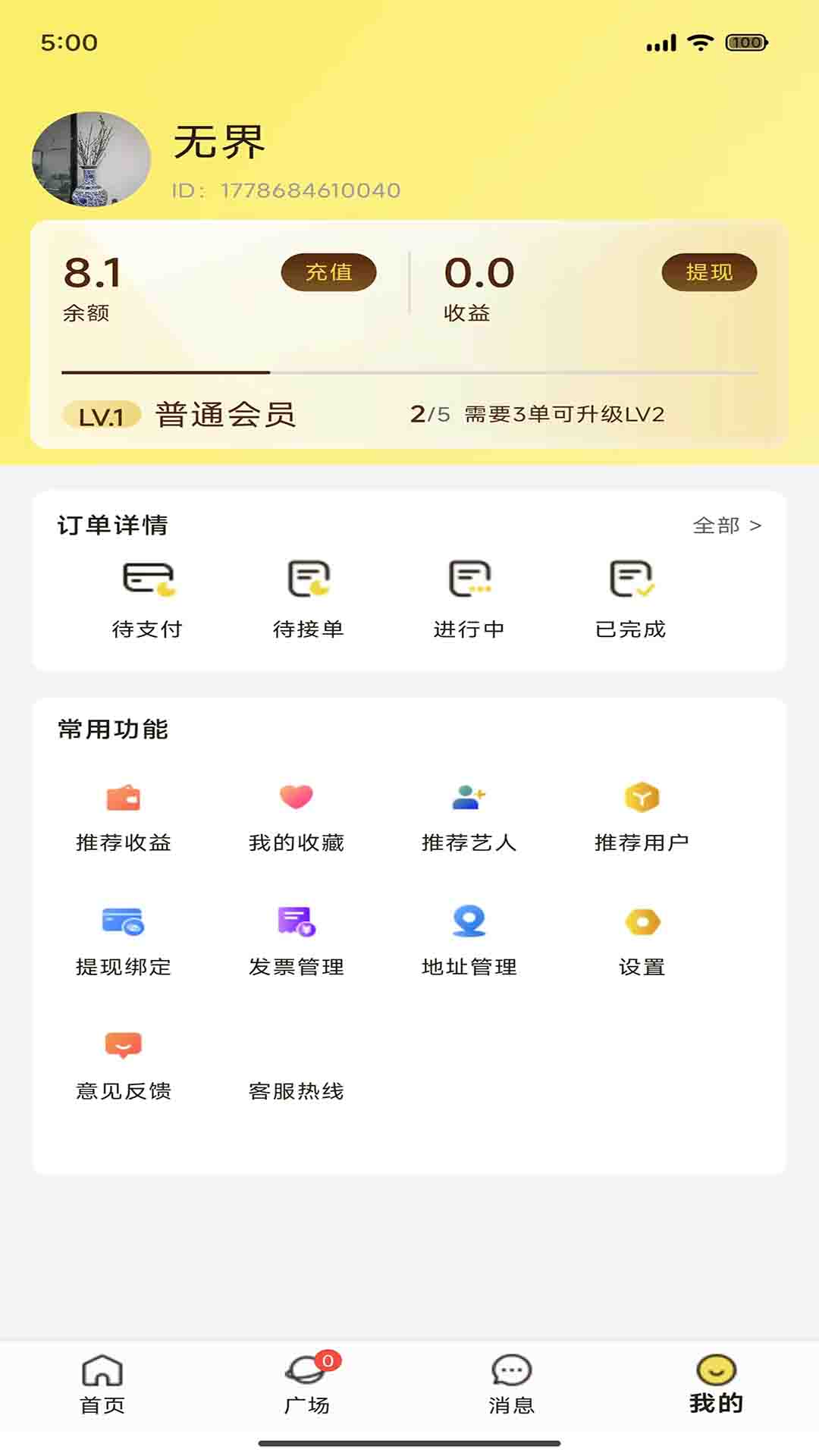Image resolution: width=819 pixels, height=1456 pixels.
Task: Select 推荐用户 recommend user
Action: [642, 817]
